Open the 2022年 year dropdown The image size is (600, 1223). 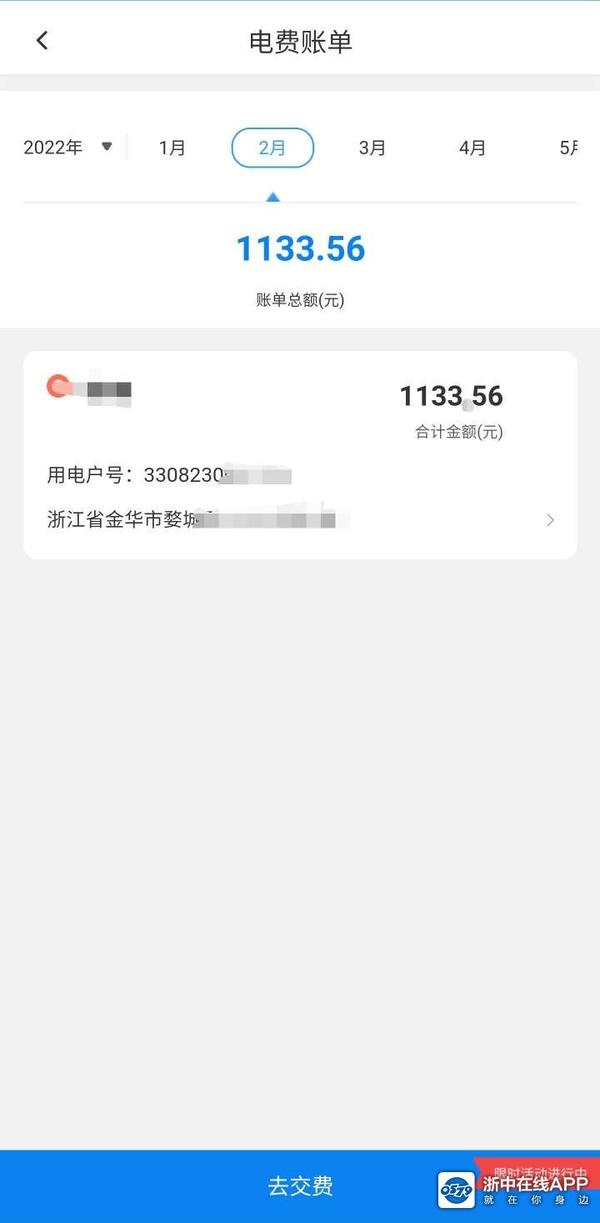[x=67, y=148]
